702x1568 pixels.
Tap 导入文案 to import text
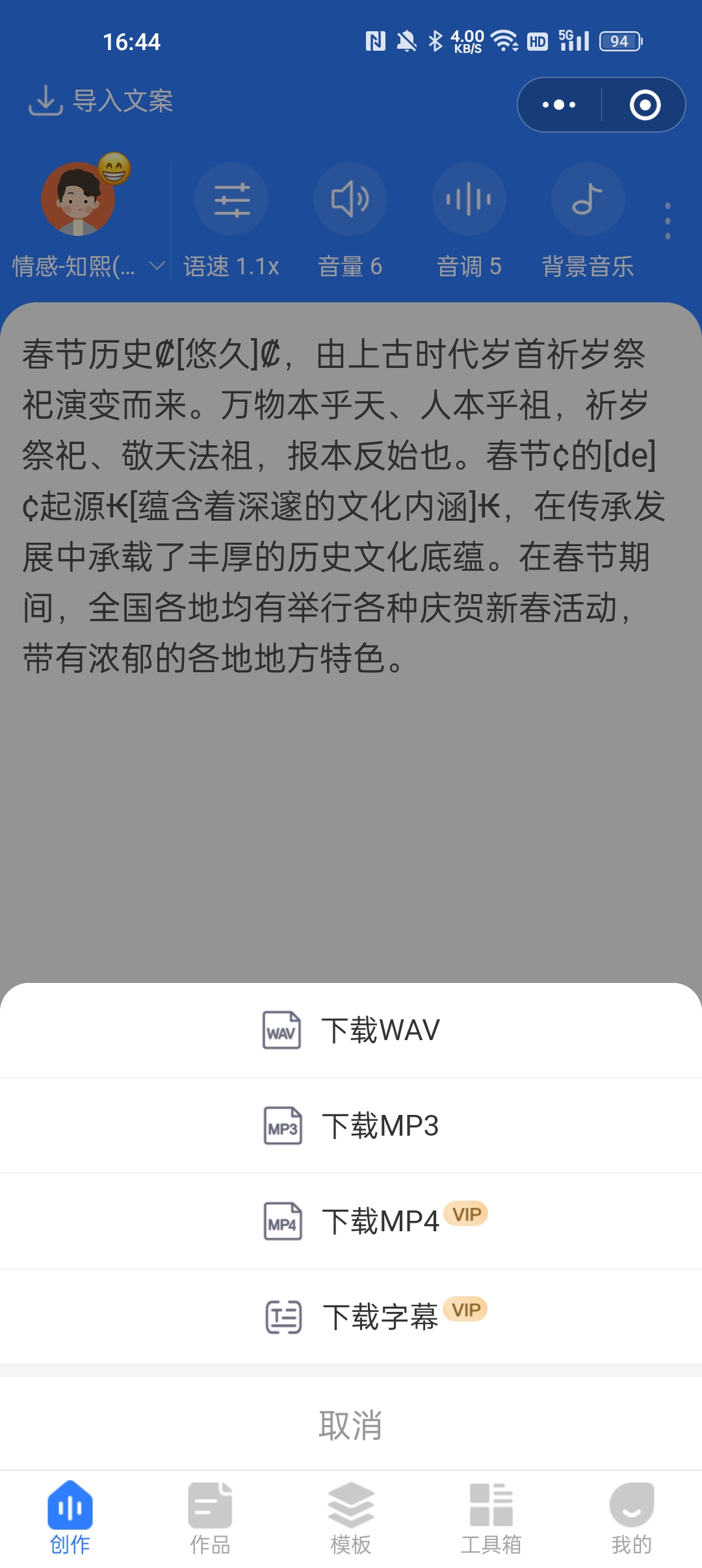click(x=101, y=101)
